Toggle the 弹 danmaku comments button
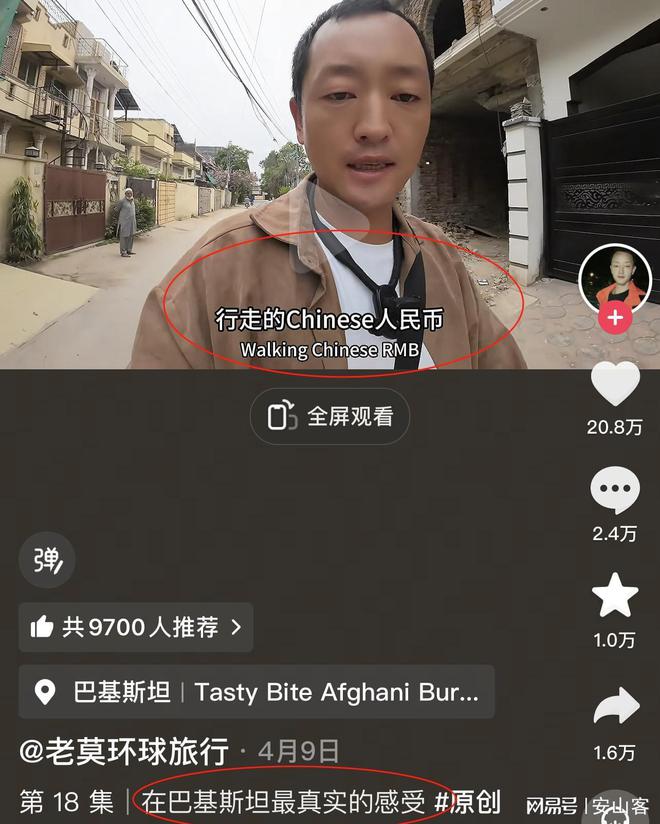Viewport: 660px width, 824px height. click(47, 560)
